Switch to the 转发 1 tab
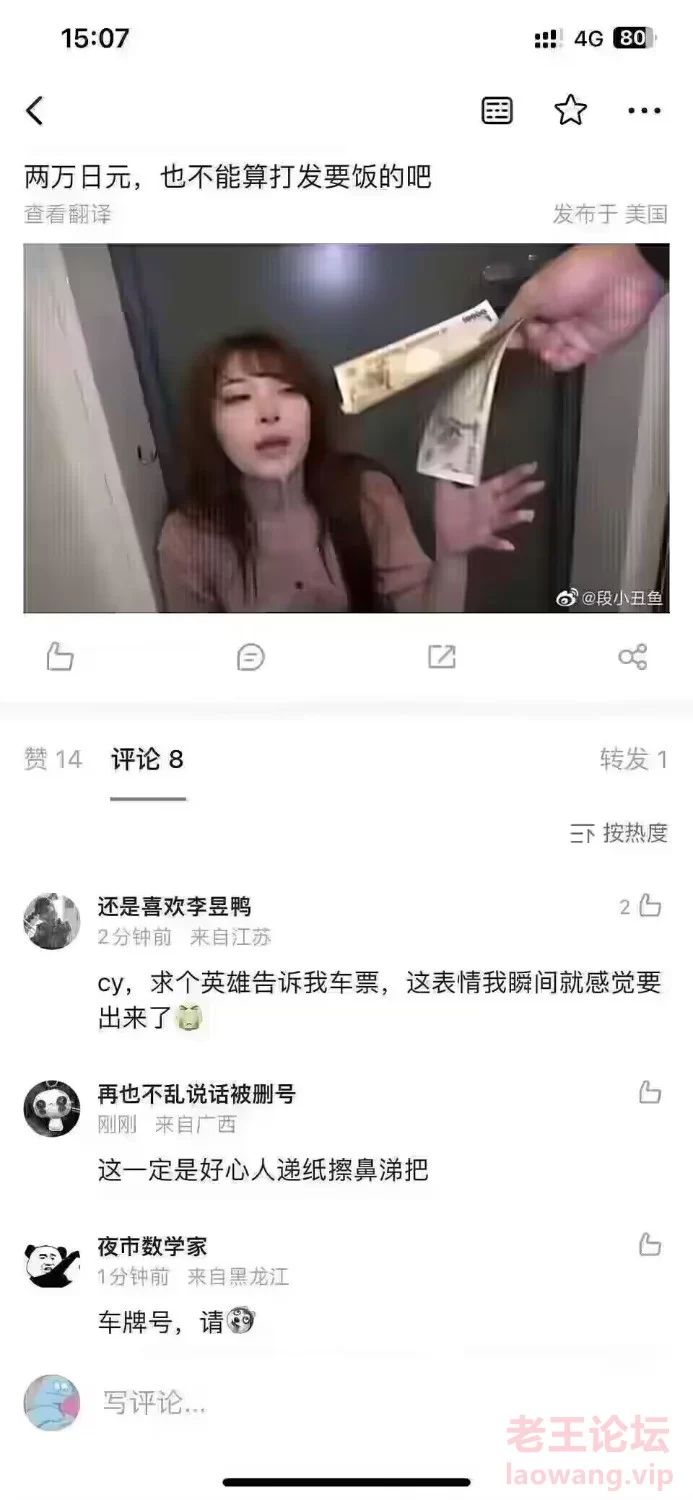Image resolution: width=693 pixels, height=1500 pixels. click(x=634, y=760)
